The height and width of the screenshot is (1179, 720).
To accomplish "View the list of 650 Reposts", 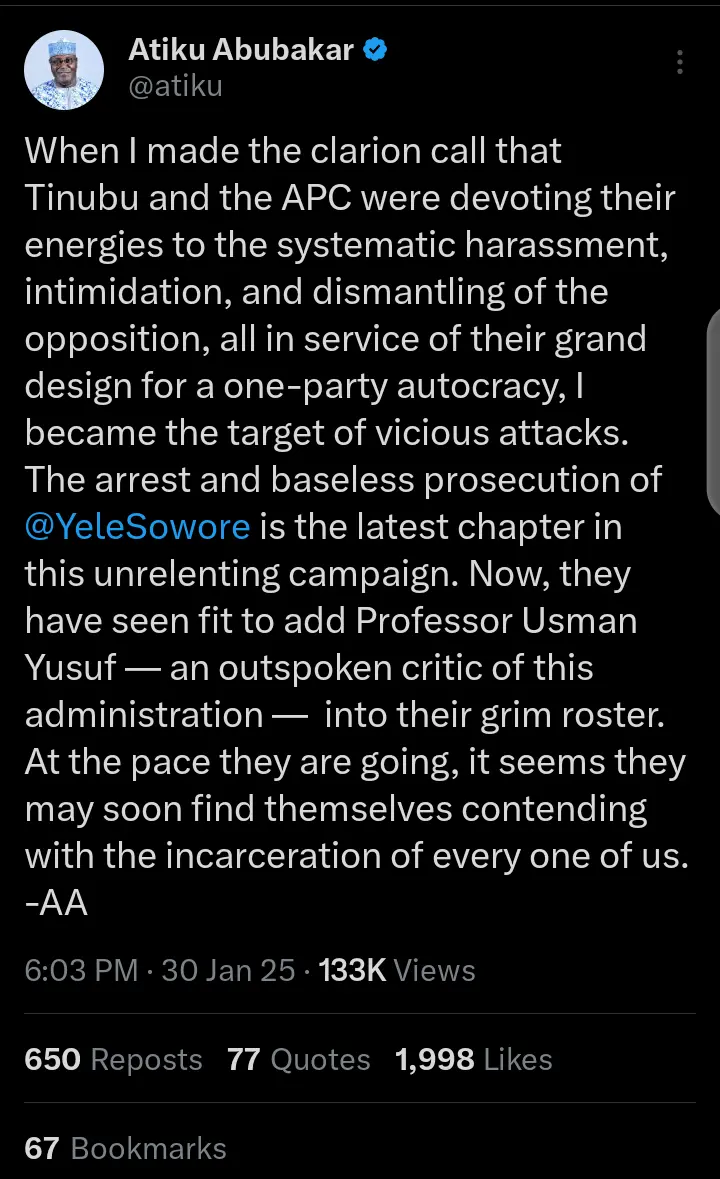I will click(113, 1059).
